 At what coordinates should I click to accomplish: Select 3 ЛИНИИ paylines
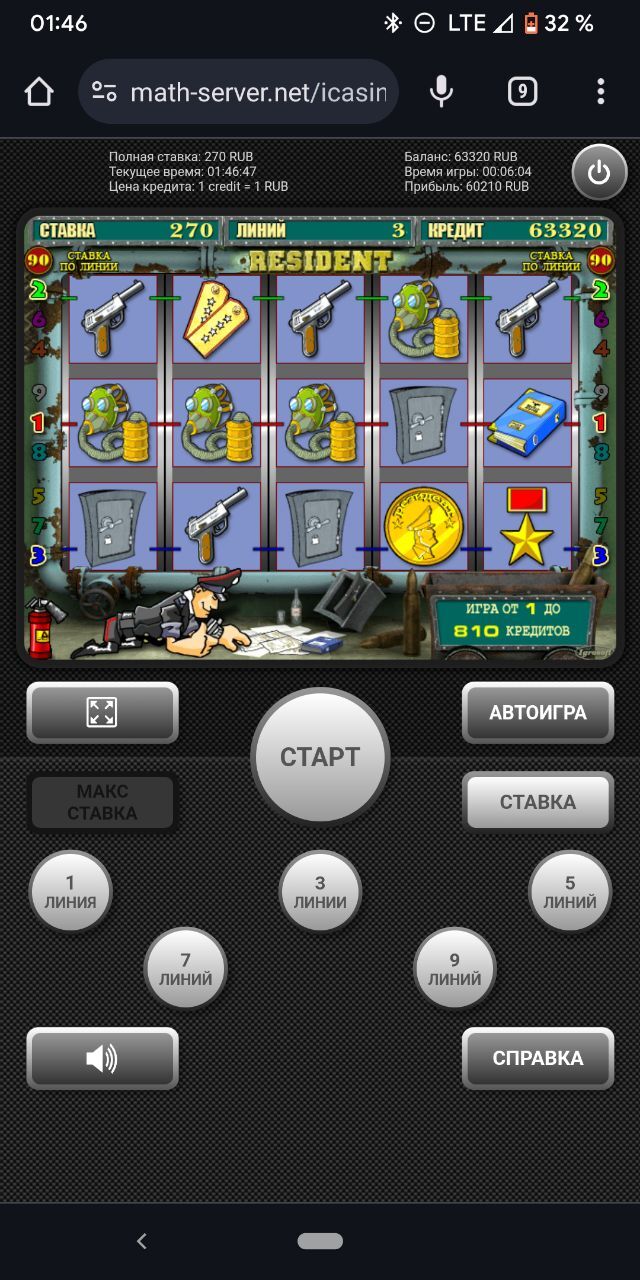tap(320, 891)
